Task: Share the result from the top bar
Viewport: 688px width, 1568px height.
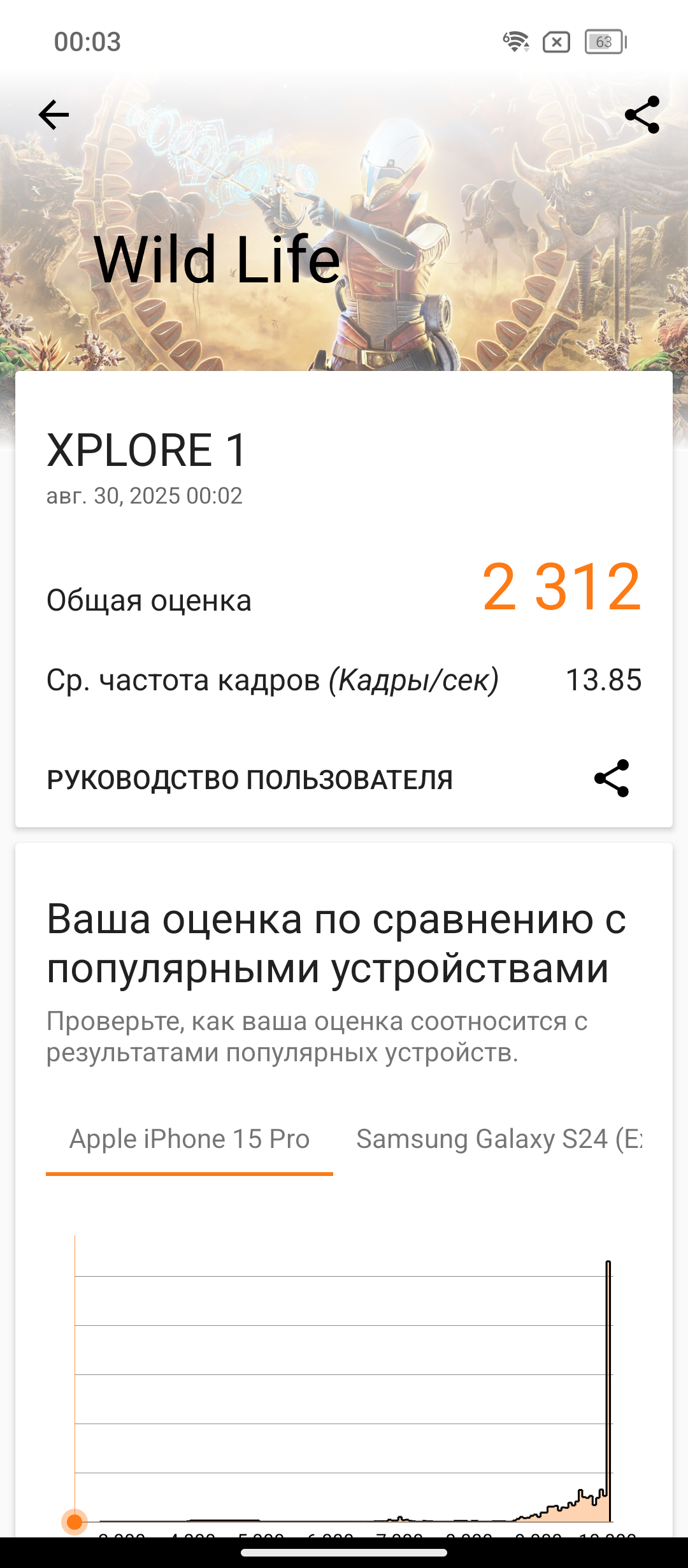Action: [641, 115]
